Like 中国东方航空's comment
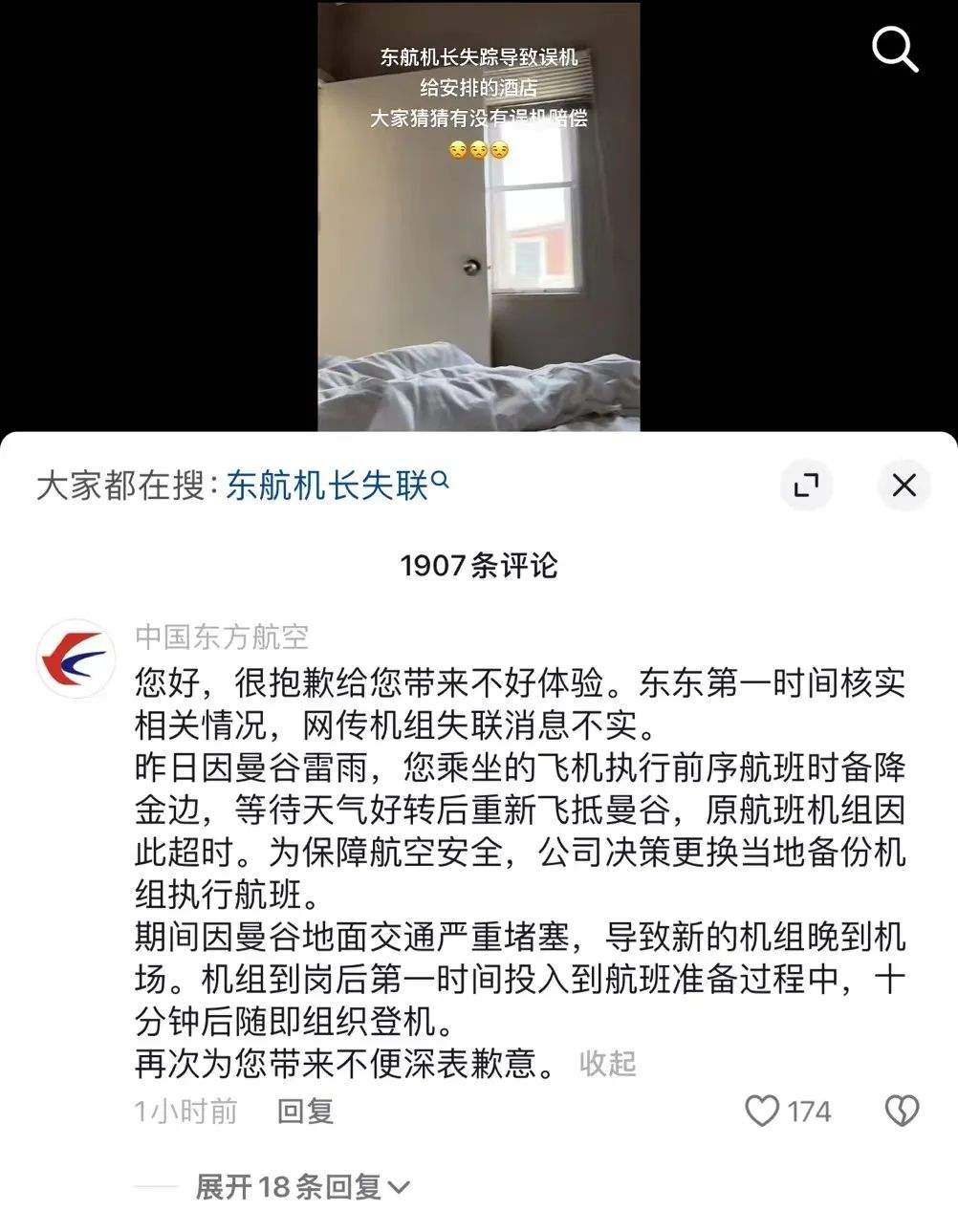This screenshot has width=958, height=1232. (763, 1111)
